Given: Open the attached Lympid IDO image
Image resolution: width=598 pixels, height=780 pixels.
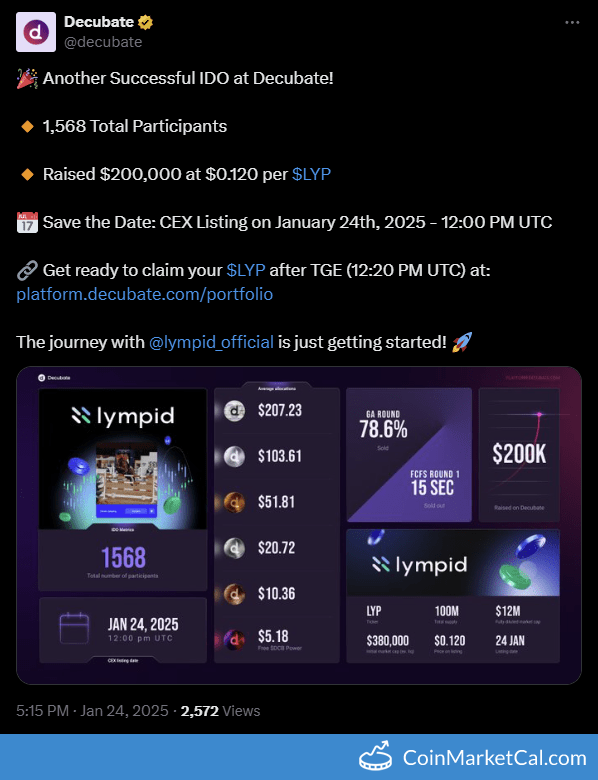Looking at the screenshot, I should (299, 525).
